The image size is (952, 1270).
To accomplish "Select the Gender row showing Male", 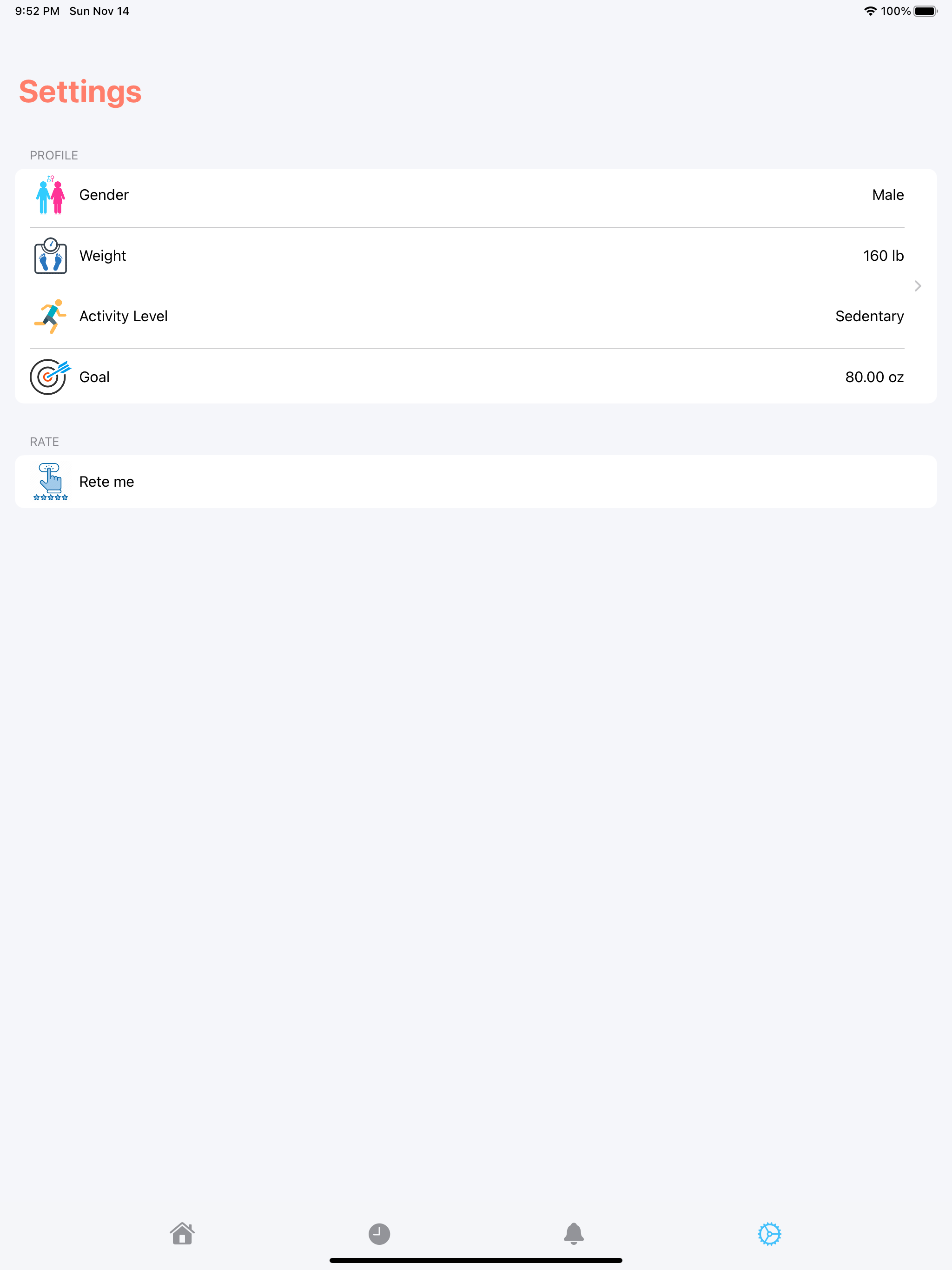I will 476,195.
